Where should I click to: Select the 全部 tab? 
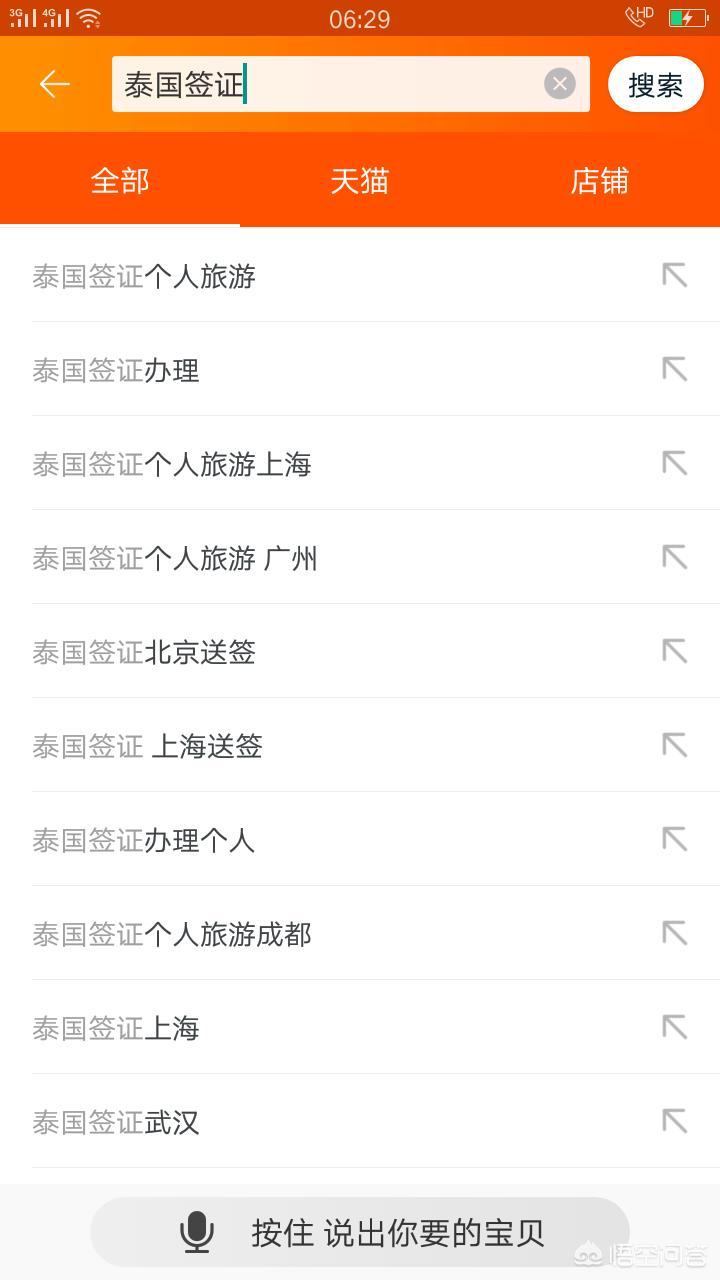click(120, 180)
